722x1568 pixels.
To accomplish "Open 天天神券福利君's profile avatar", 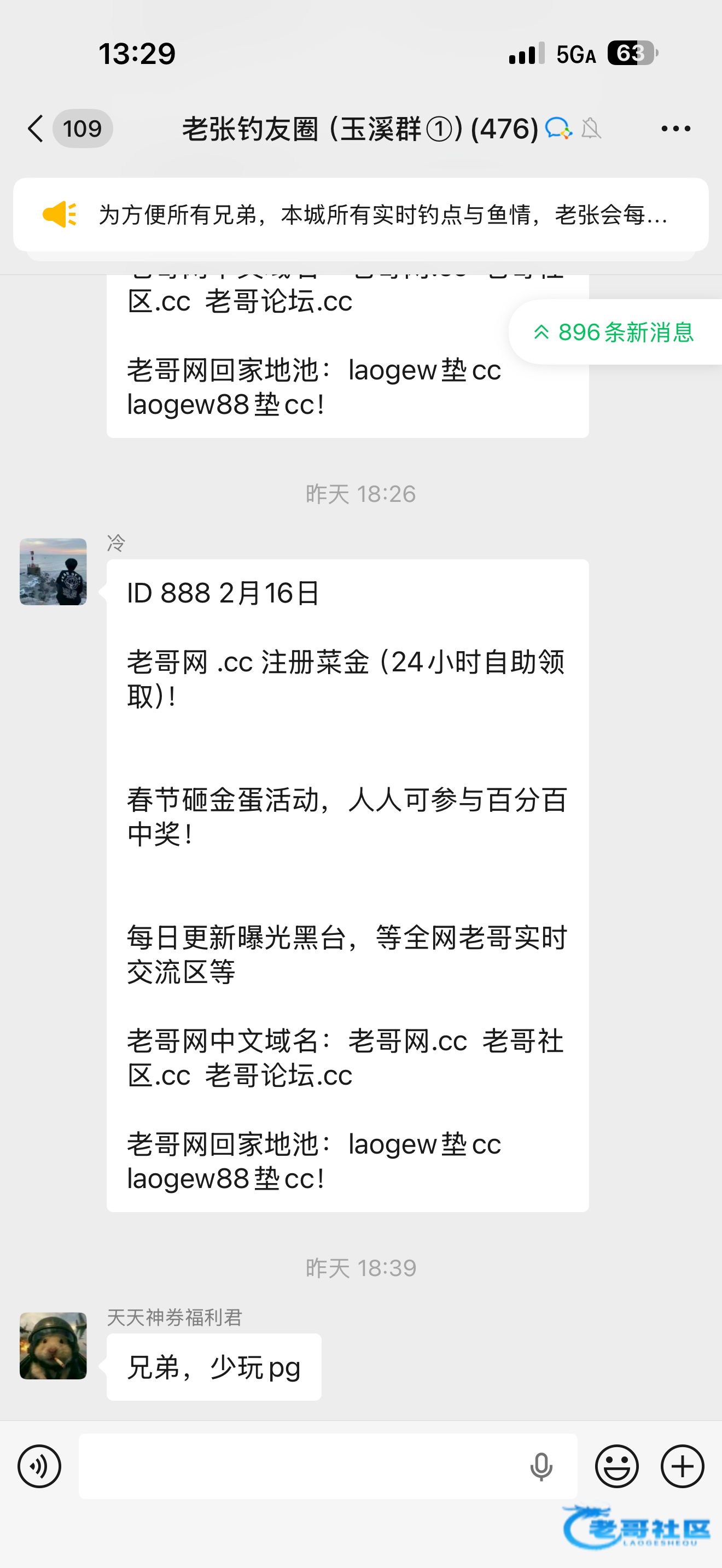I will coord(53,1345).
